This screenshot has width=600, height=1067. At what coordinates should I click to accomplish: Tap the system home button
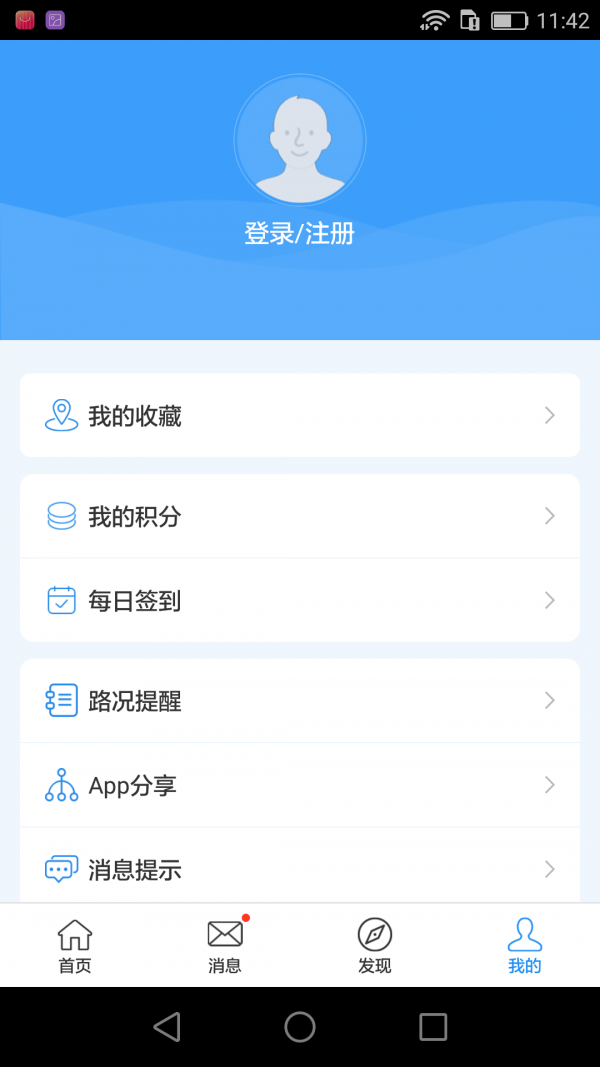pos(300,1027)
